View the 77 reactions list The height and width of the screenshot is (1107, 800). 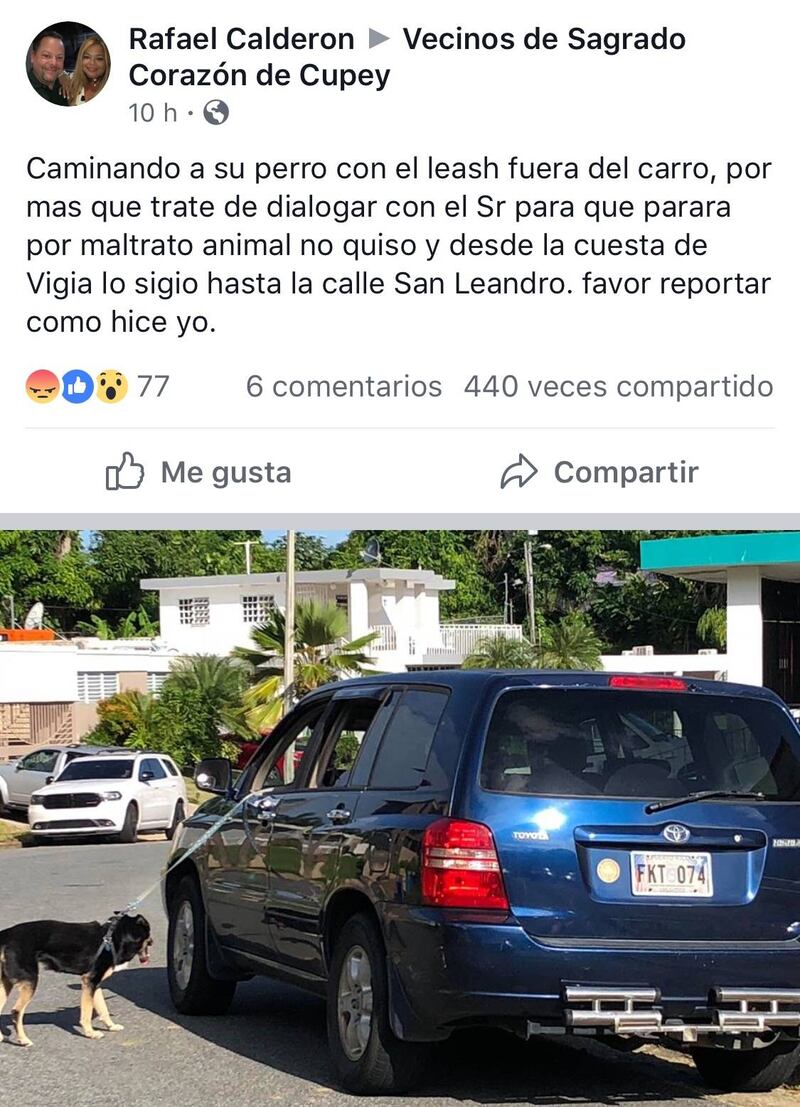tap(97, 386)
